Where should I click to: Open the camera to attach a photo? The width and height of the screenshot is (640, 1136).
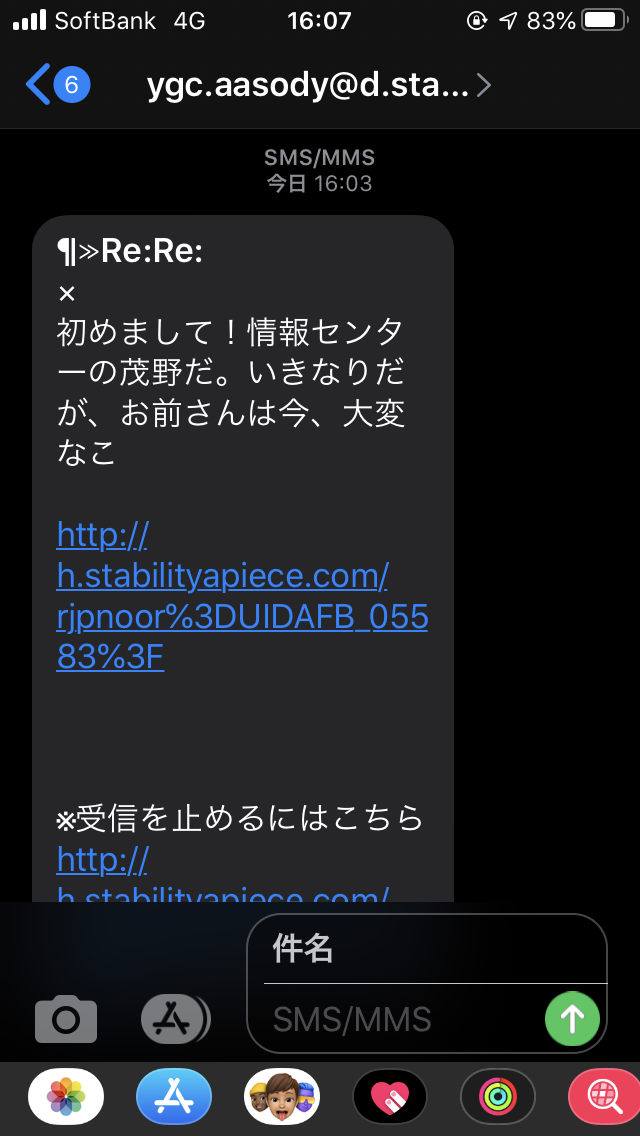66,1019
